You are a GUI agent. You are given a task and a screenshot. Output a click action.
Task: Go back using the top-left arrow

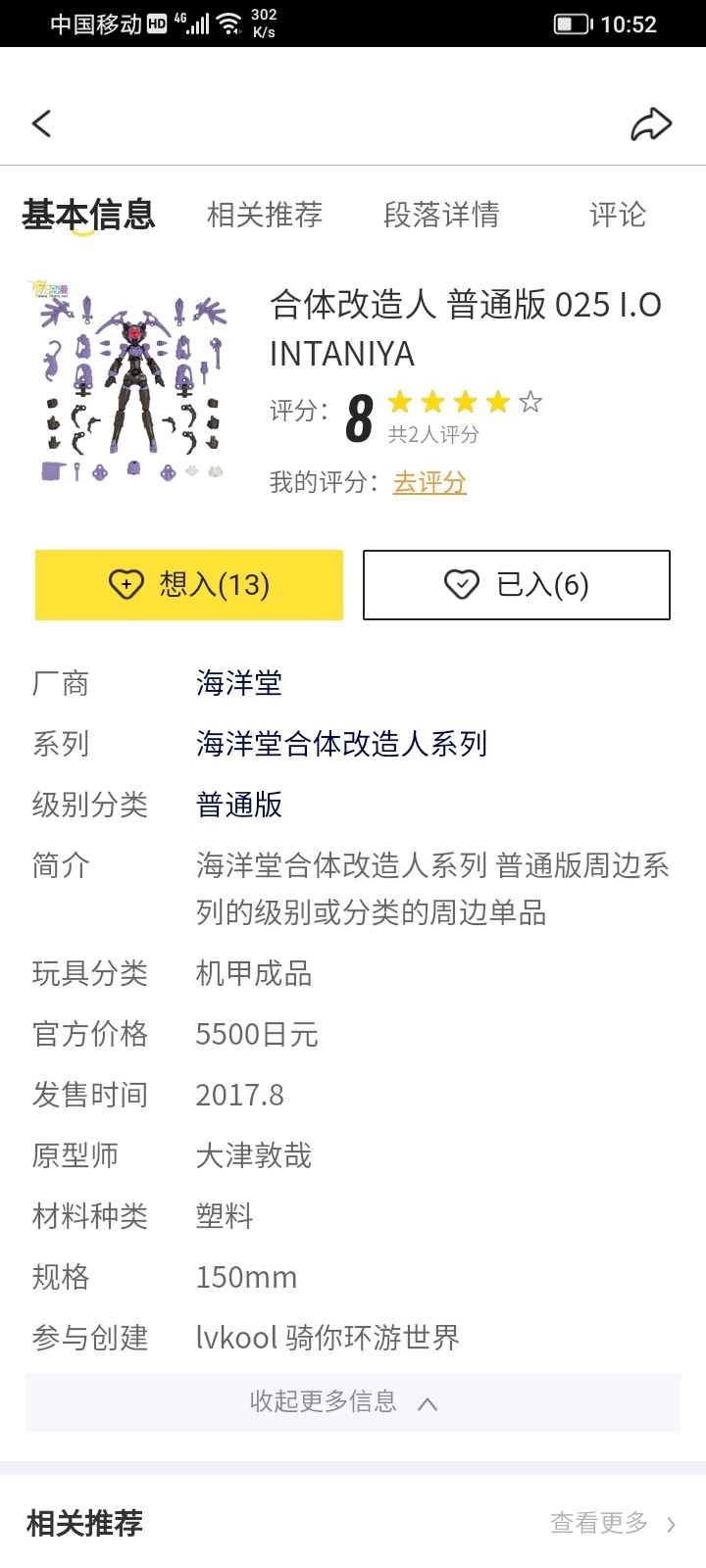pyautogui.click(x=41, y=123)
